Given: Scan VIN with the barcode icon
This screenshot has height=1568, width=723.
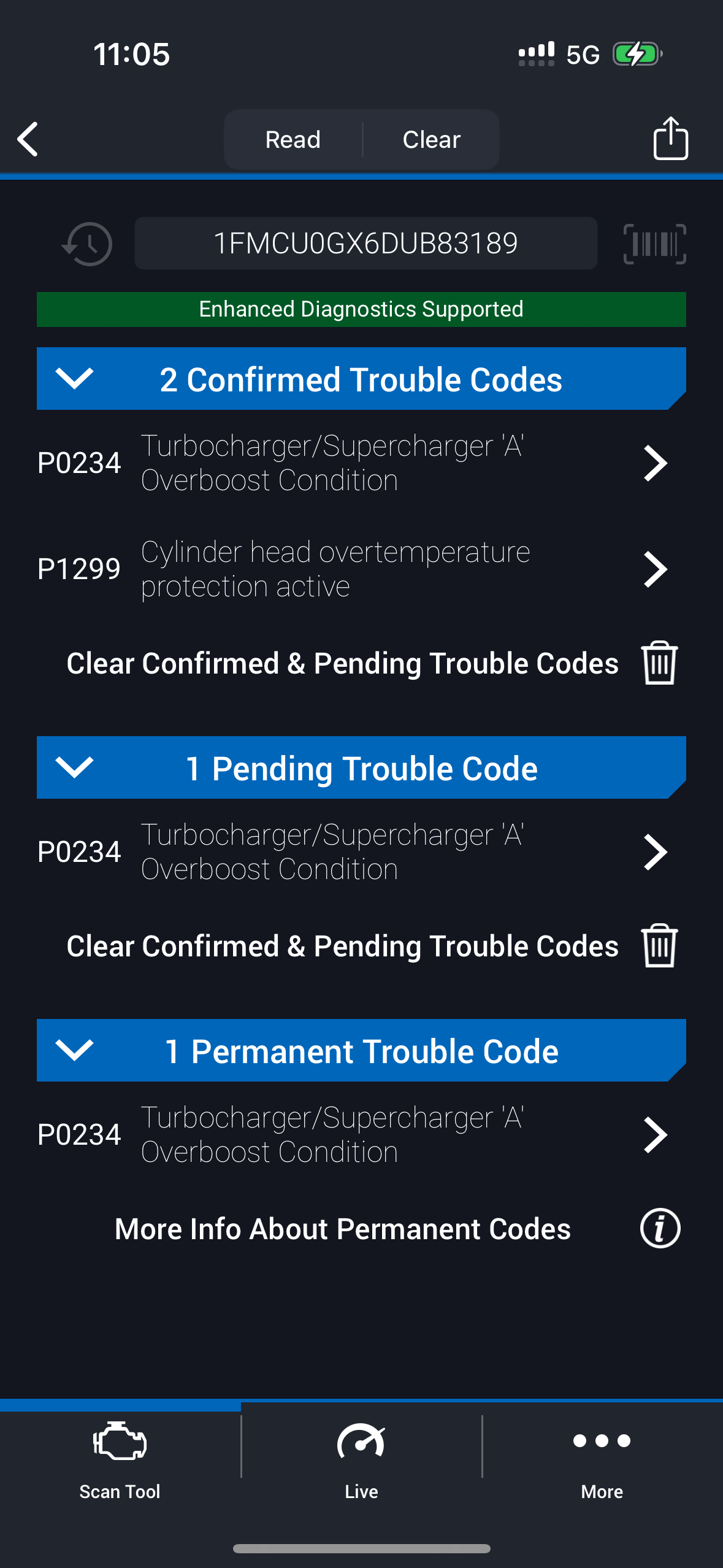Looking at the screenshot, I should [654, 244].
